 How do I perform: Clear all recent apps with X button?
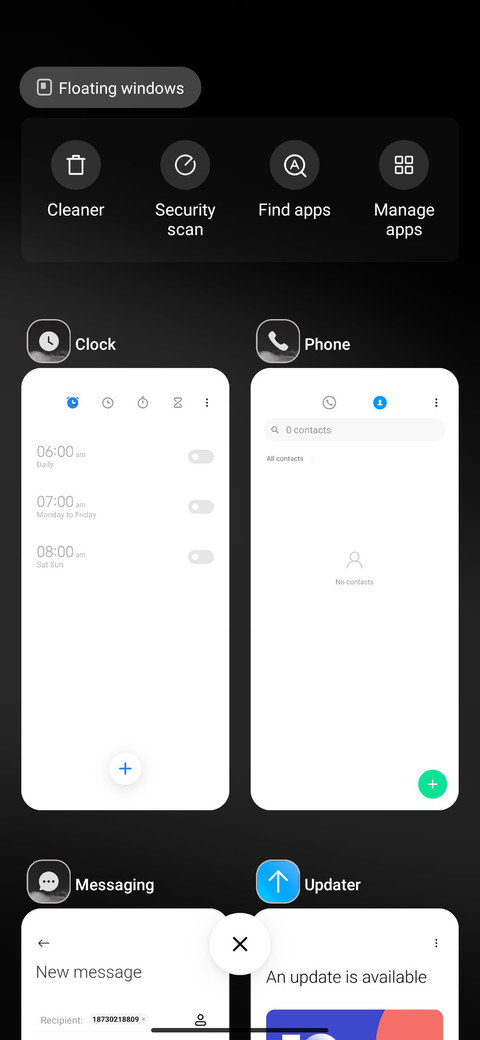pyautogui.click(x=240, y=944)
